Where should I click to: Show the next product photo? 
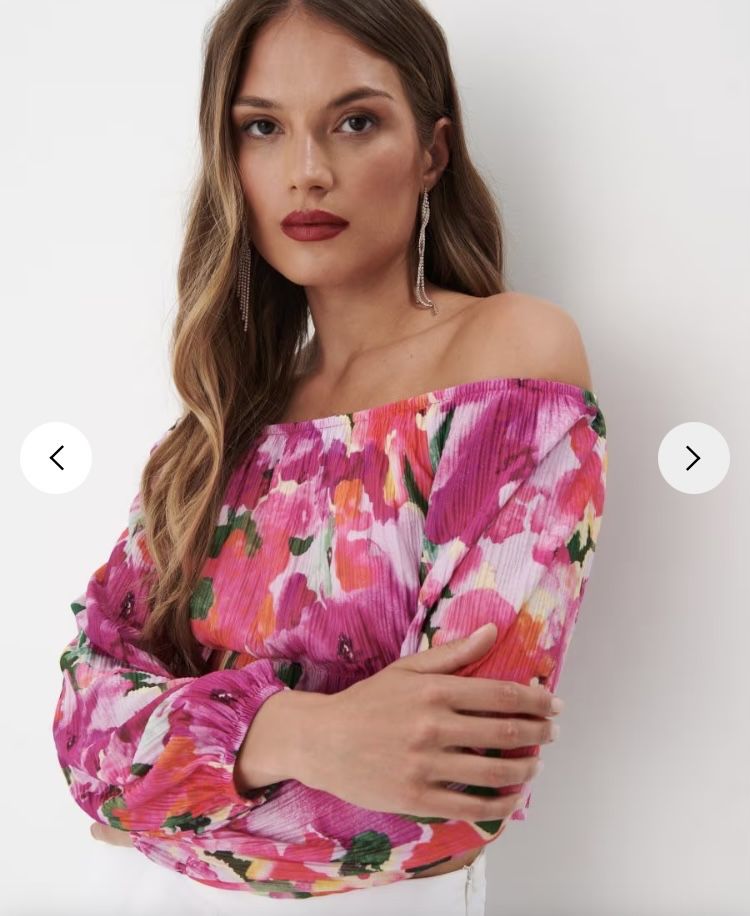[x=693, y=458]
